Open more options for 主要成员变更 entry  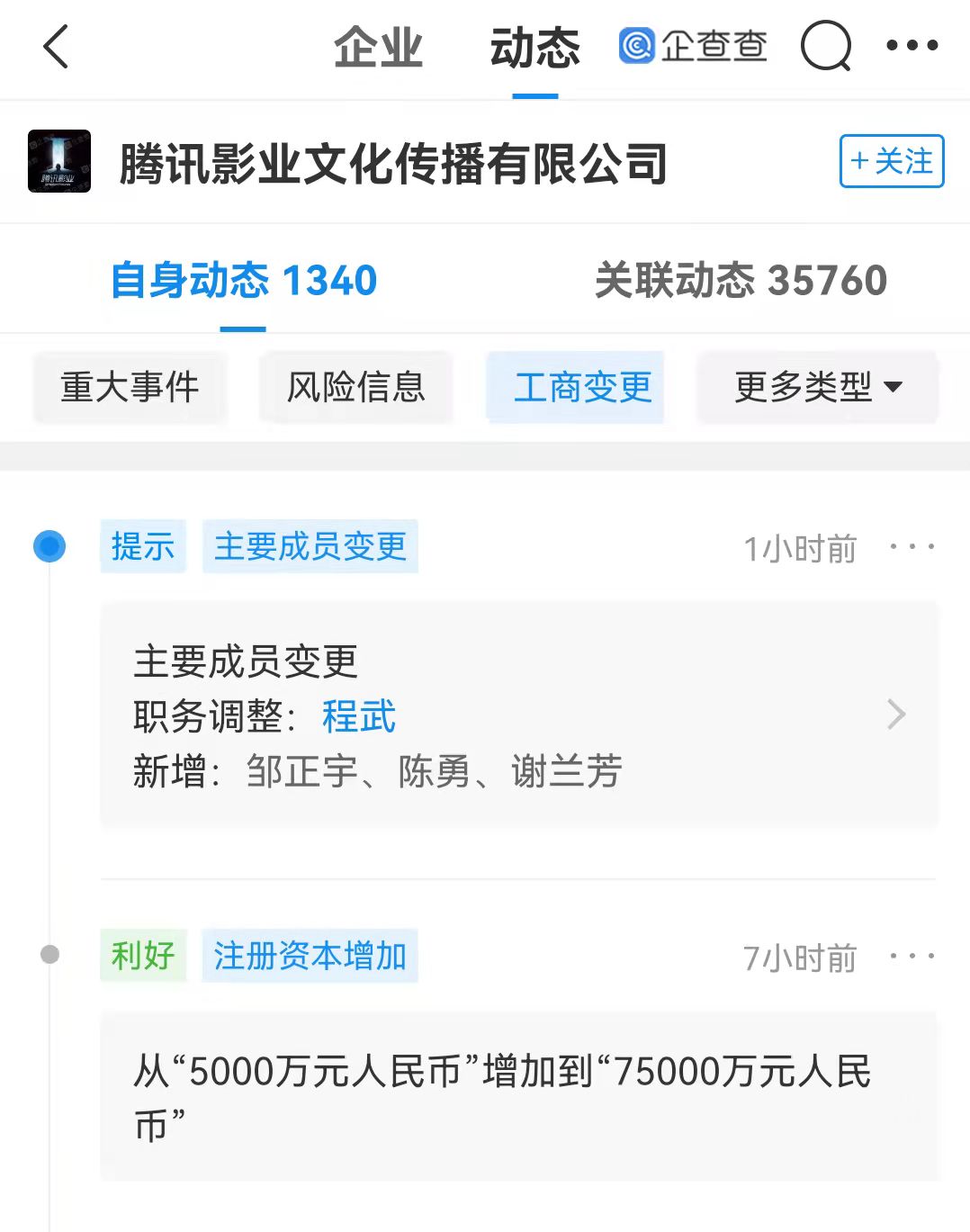pos(912,547)
